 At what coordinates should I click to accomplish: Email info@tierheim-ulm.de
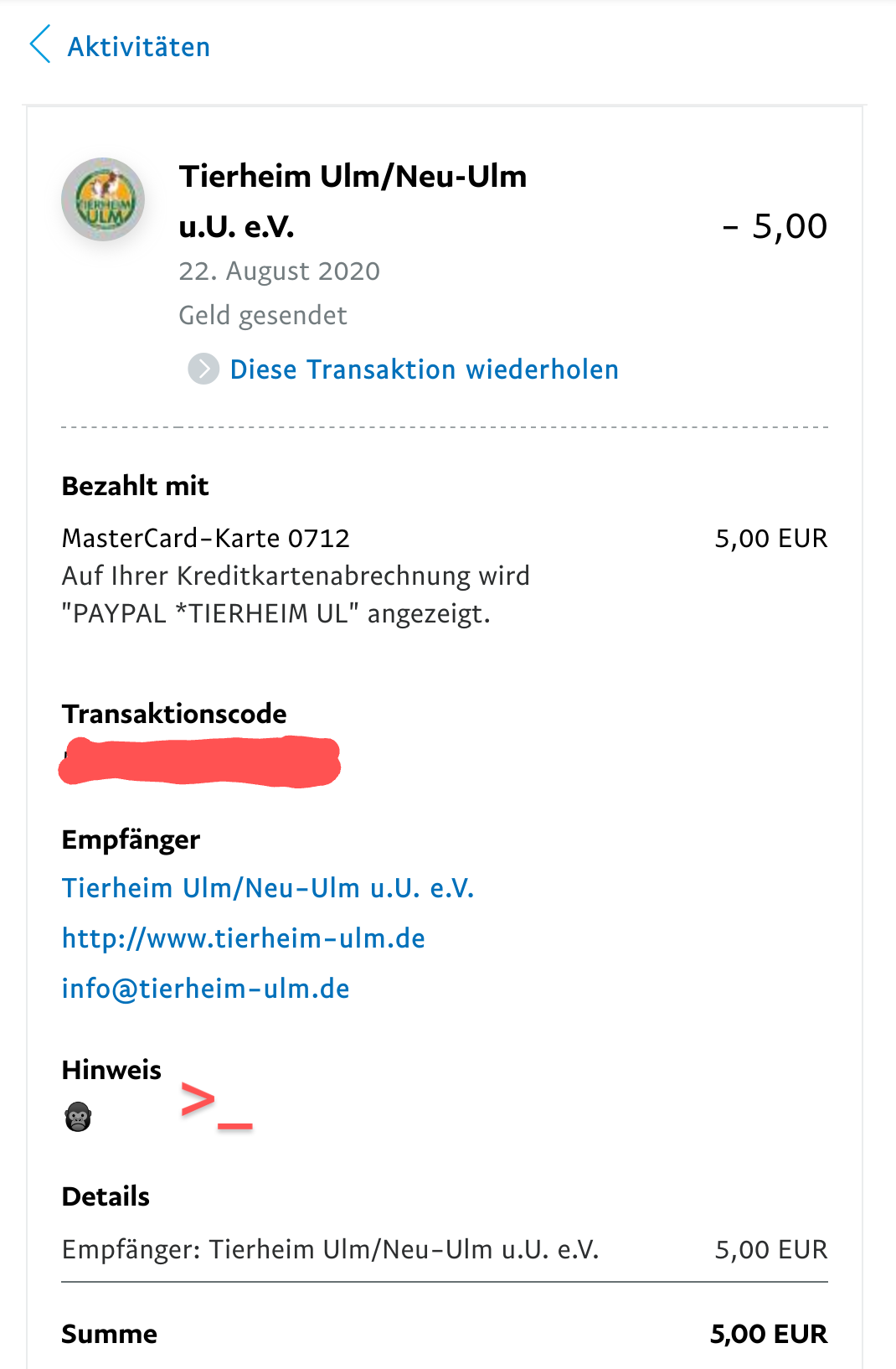tap(206, 989)
